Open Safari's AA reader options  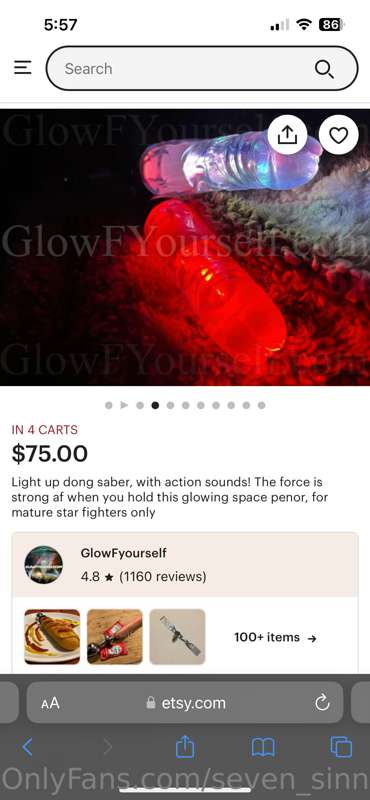click(51, 704)
